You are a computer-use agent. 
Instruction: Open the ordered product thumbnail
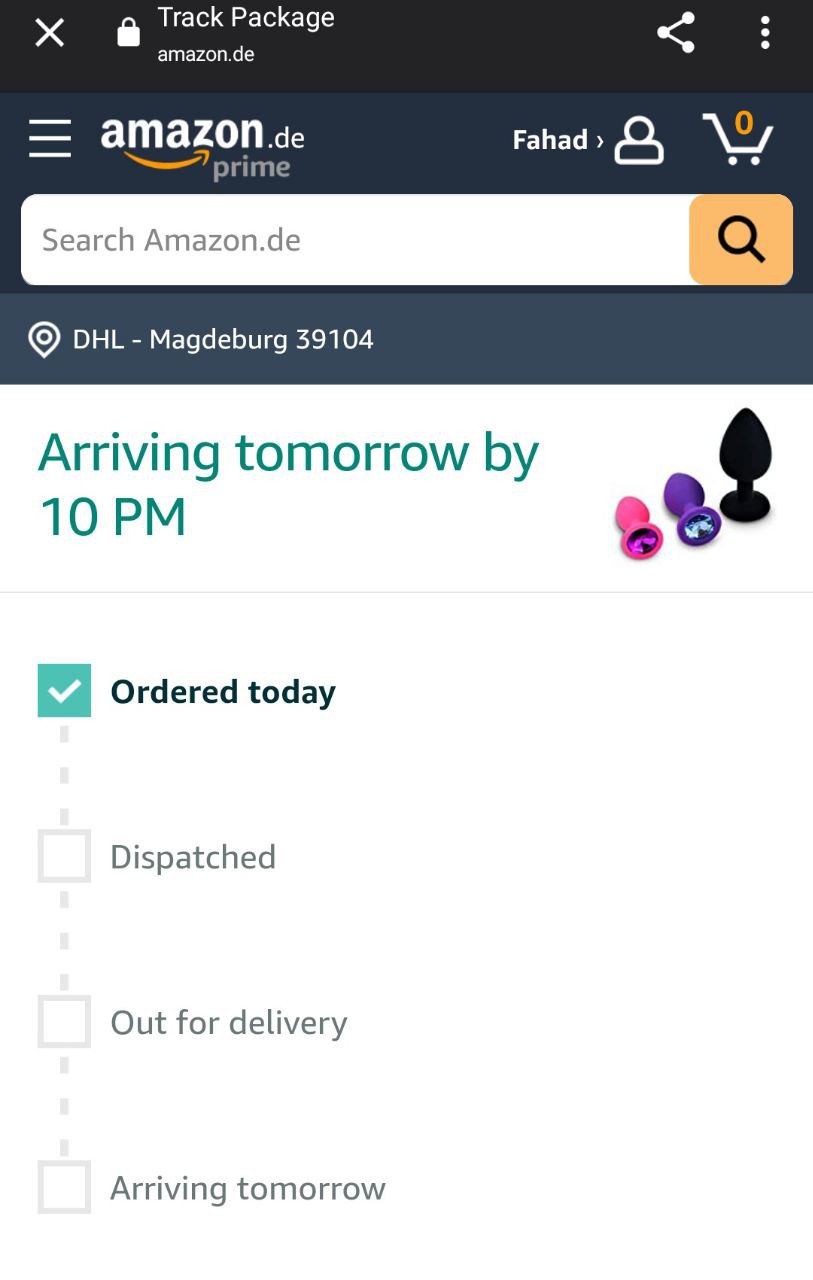(x=696, y=485)
